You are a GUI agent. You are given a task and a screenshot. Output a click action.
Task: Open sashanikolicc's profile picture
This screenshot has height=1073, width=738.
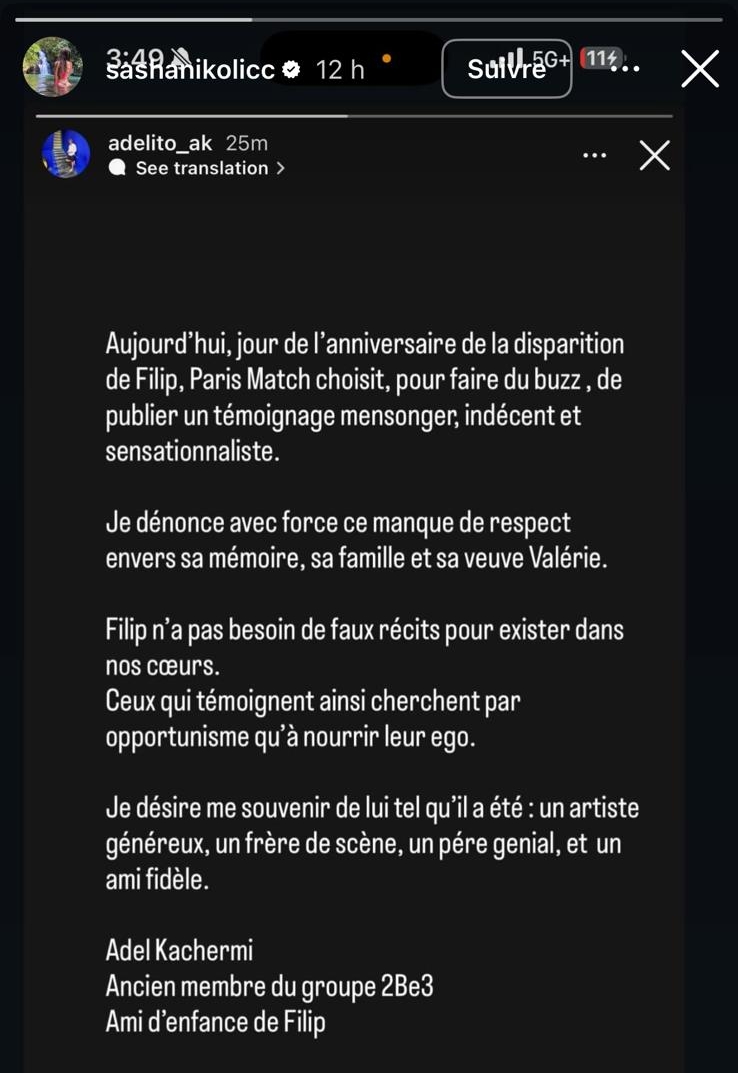pyautogui.click(x=52, y=67)
